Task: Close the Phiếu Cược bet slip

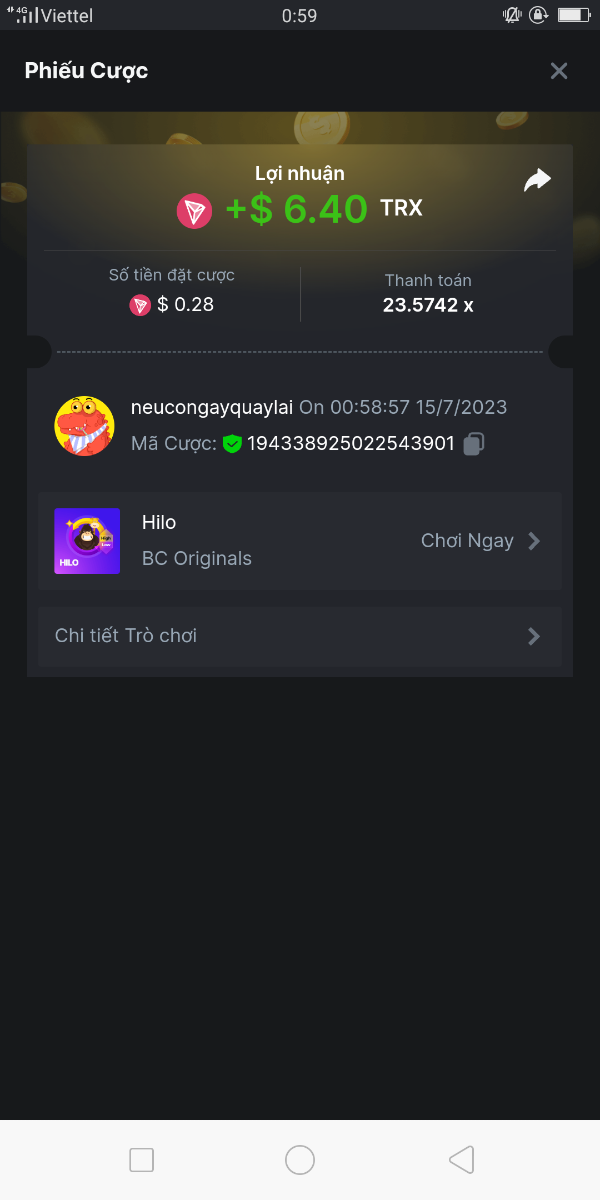Action: pyautogui.click(x=559, y=71)
